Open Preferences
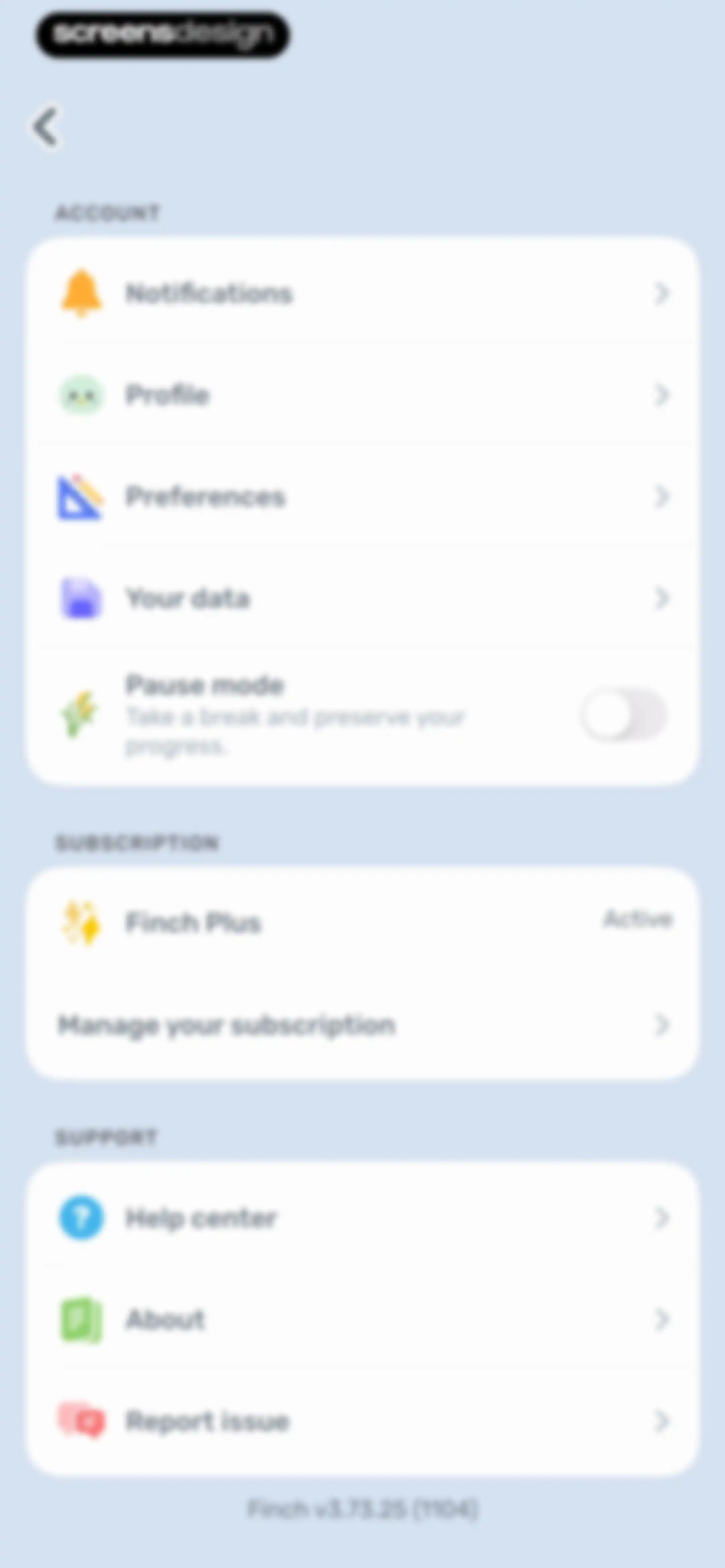The height and width of the screenshot is (1568, 725). click(x=363, y=497)
